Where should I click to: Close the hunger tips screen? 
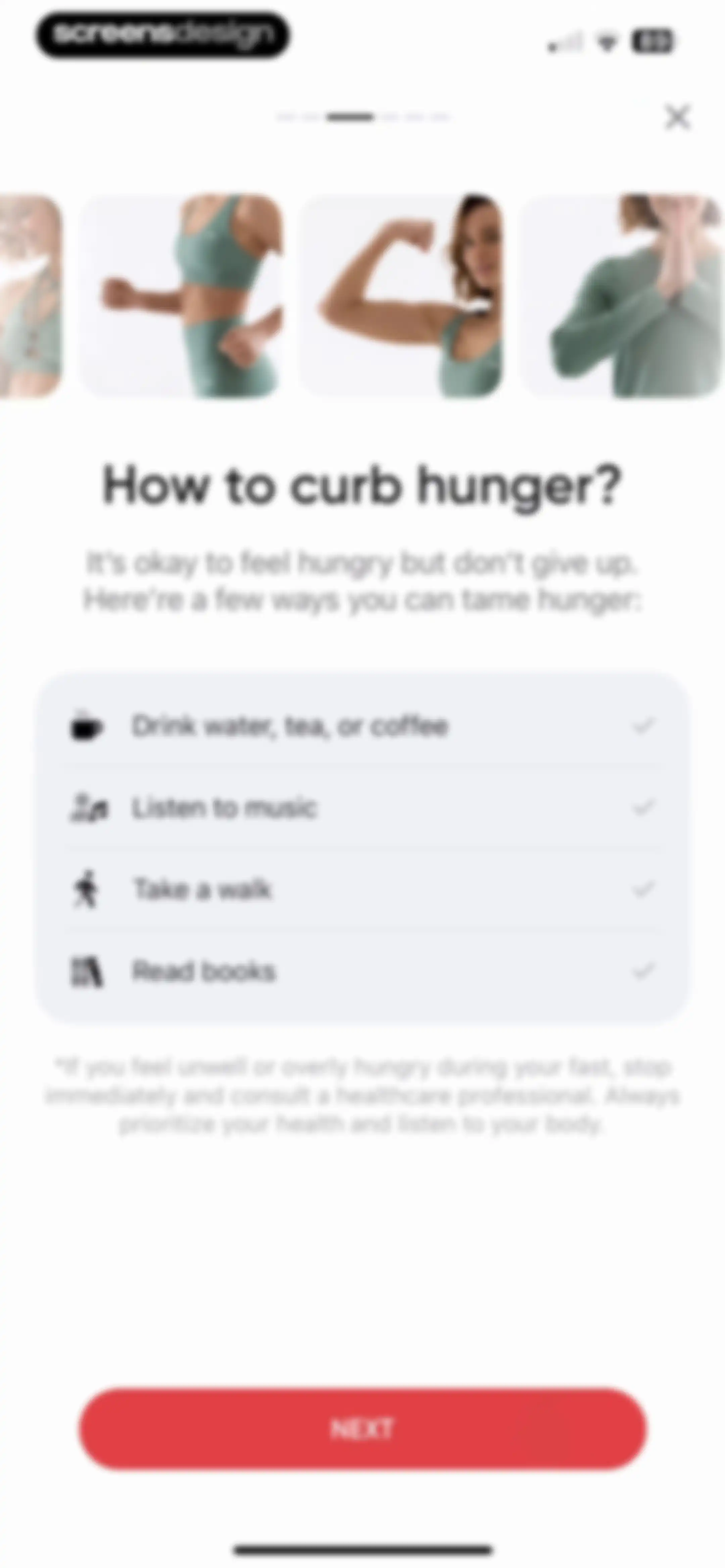tap(678, 117)
